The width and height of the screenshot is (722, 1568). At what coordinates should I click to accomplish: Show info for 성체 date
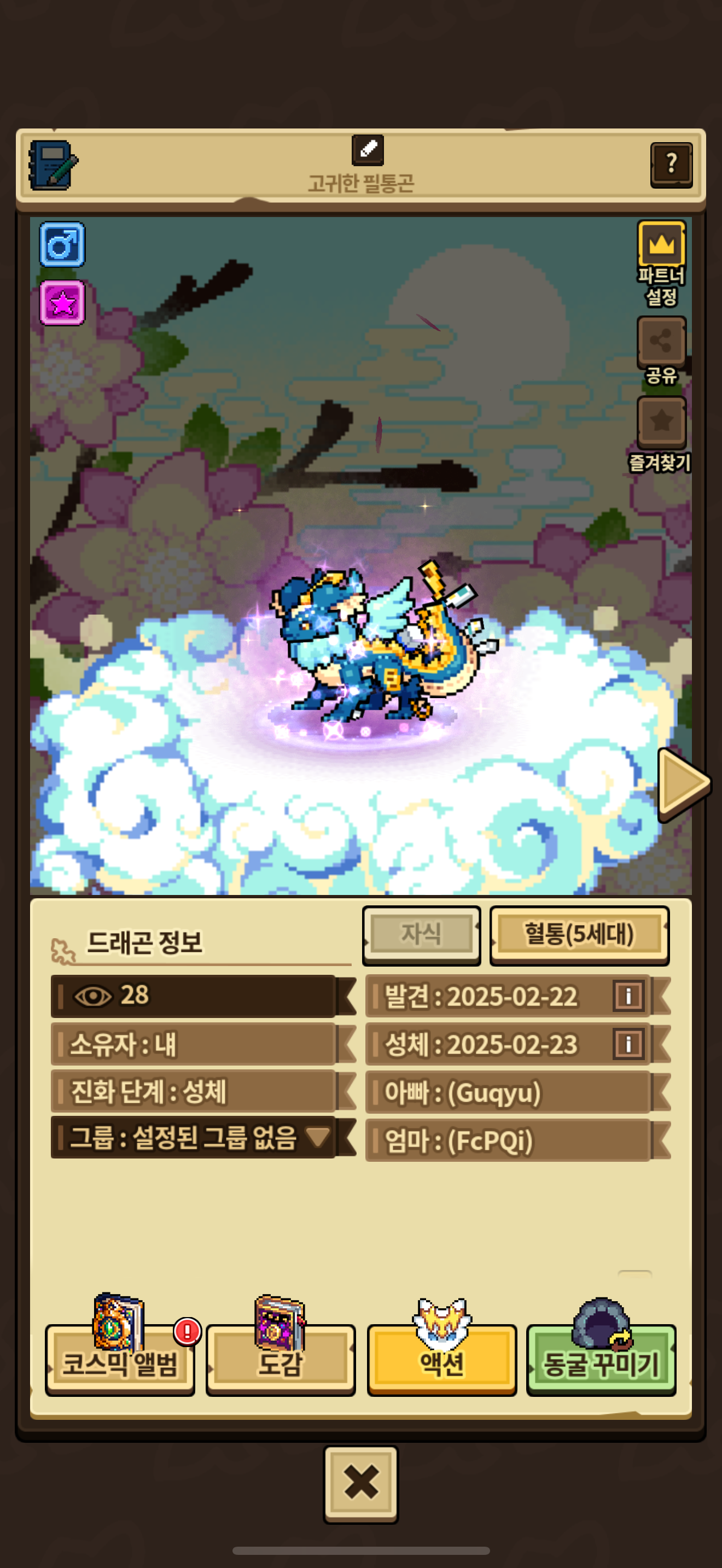coord(628,1045)
